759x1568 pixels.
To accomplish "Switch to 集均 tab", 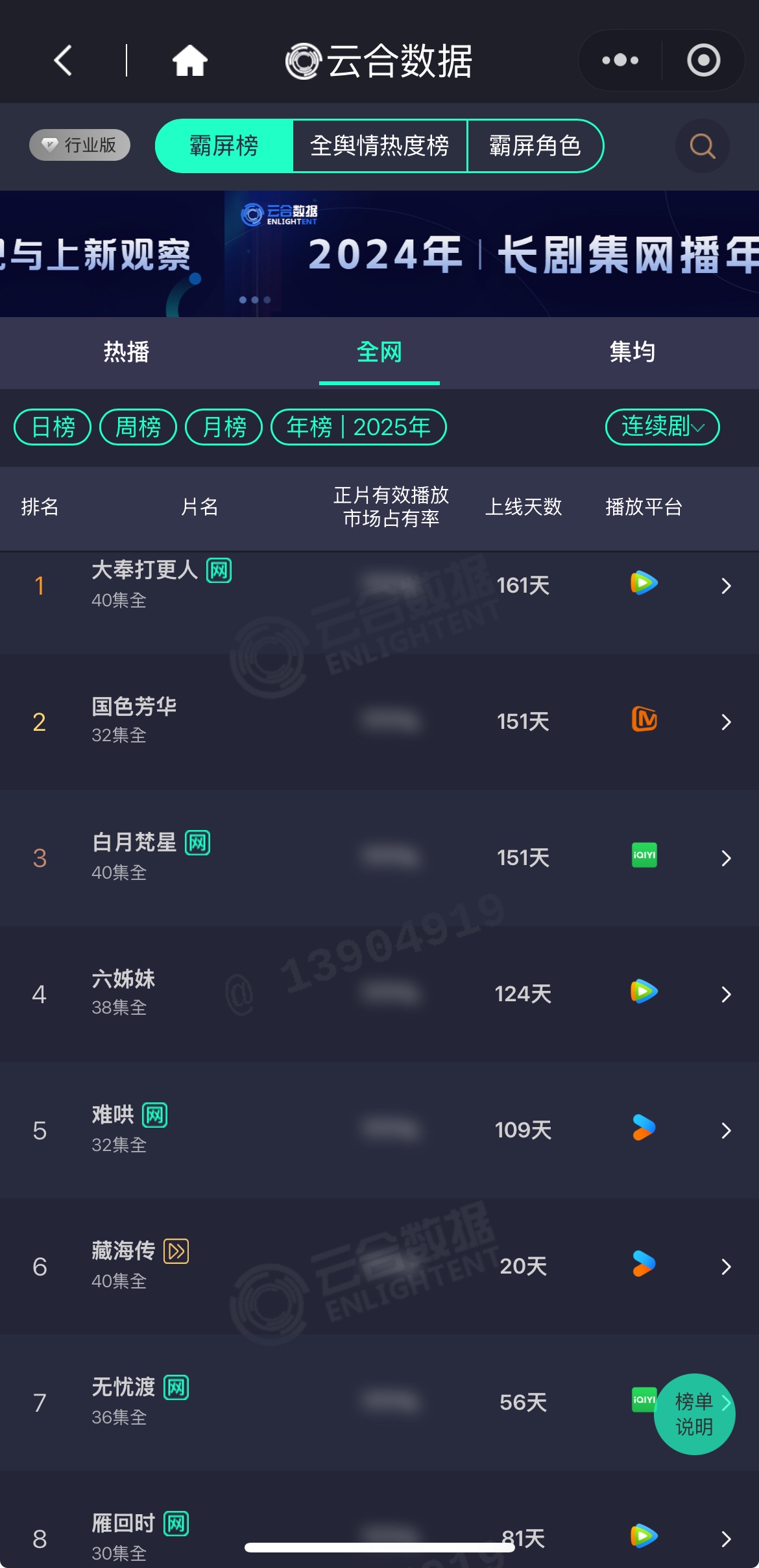I will (632, 352).
